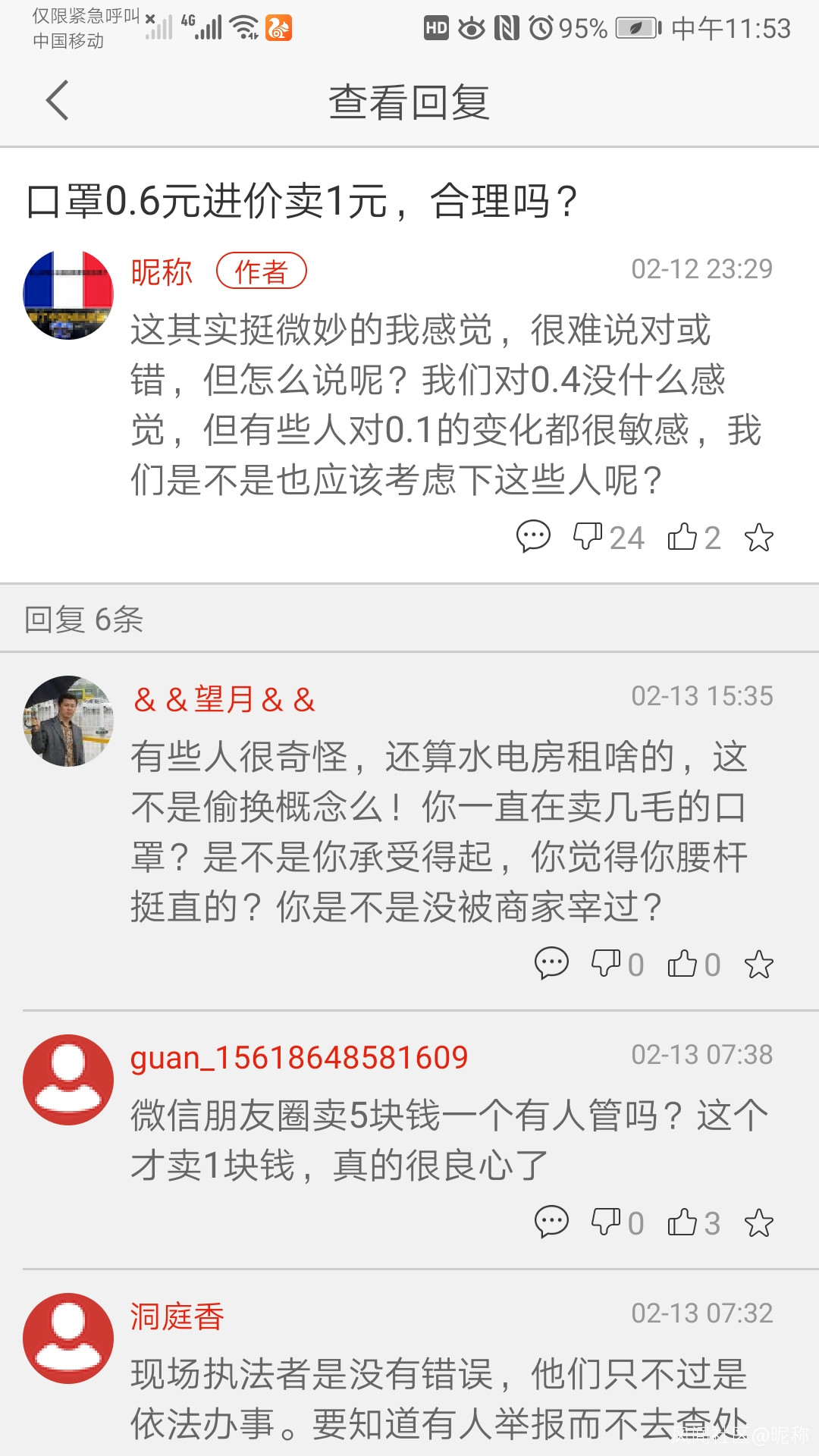Open ＆＆望月＆＆ profile by username
This screenshot has width=819, height=1456.
[224, 699]
